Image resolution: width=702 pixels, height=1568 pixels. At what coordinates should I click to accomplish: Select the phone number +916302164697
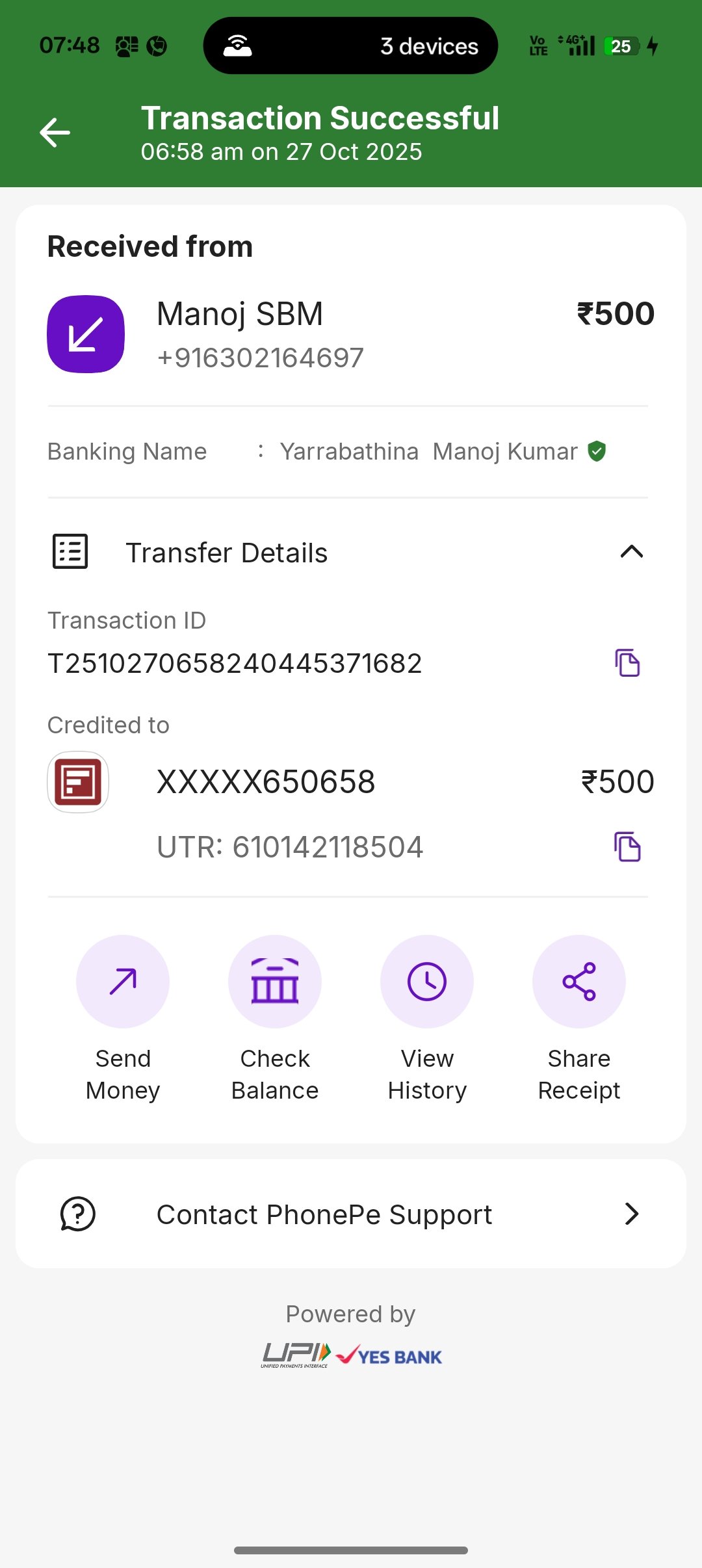[260, 357]
